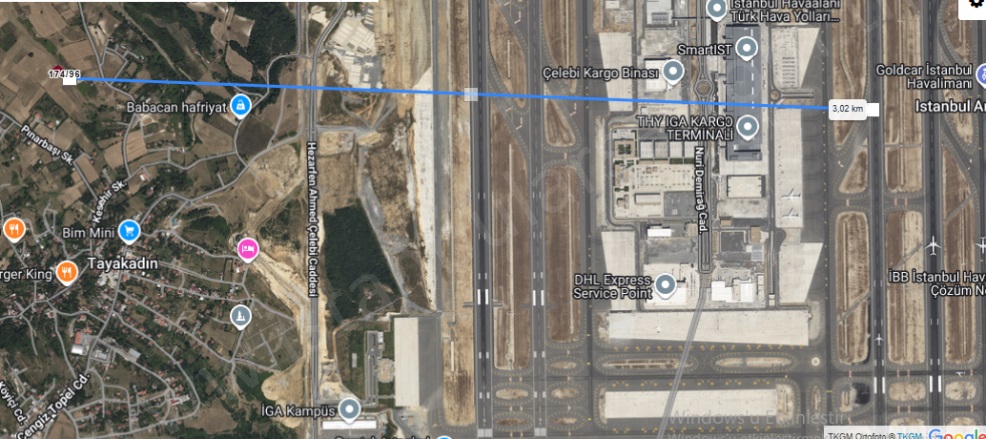Select the Babacan hafriyat marker
This screenshot has width=986, height=439.
point(240,106)
